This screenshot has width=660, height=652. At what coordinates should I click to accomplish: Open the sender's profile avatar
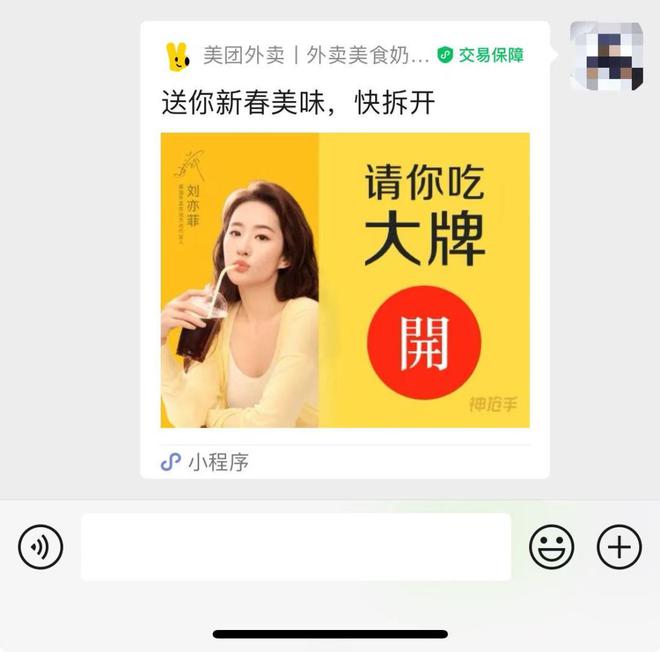(605, 56)
